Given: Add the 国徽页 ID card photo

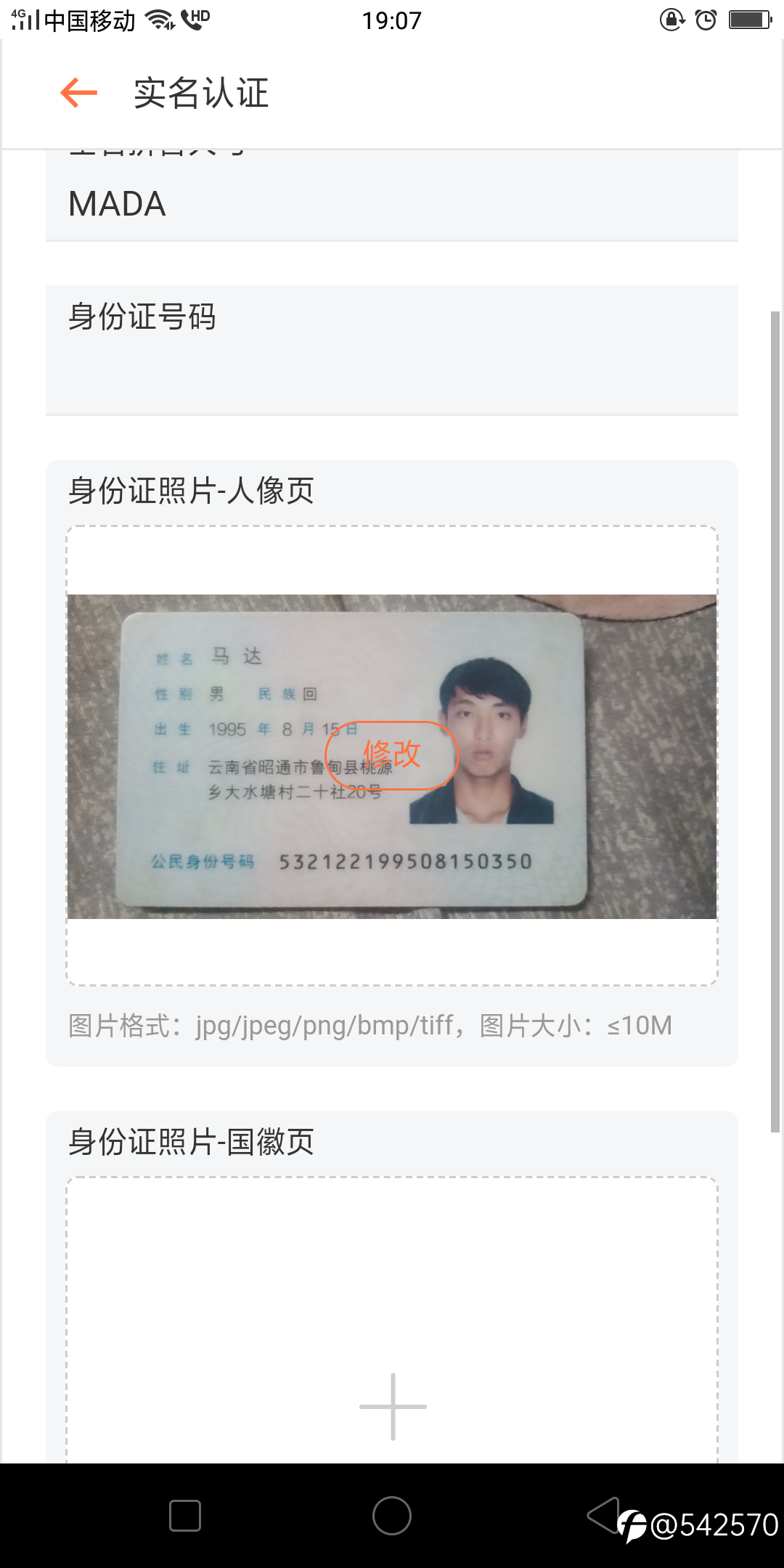Looking at the screenshot, I should coord(393,1406).
